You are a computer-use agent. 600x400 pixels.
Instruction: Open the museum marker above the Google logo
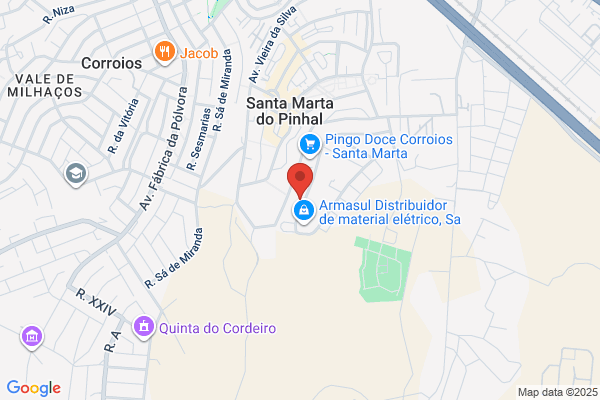32,335
